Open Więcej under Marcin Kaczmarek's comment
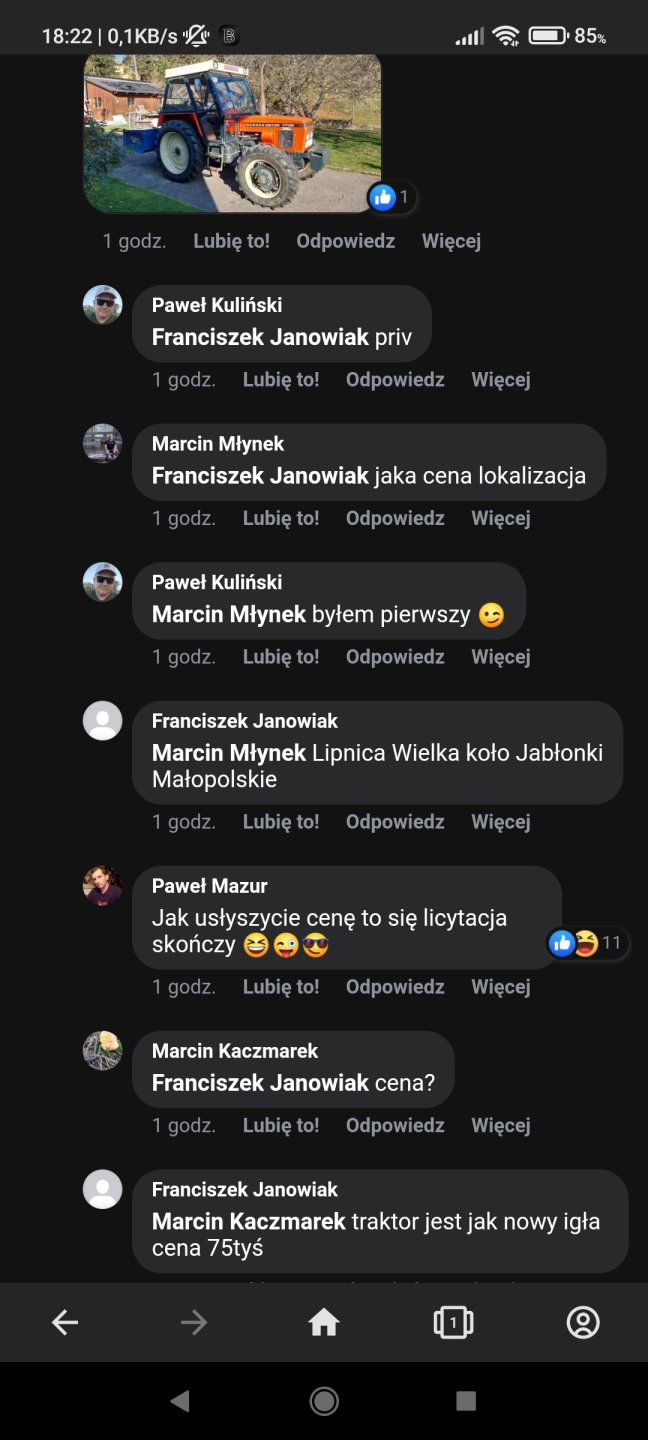This screenshot has height=1440, width=648. pyautogui.click(x=500, y=1125)
